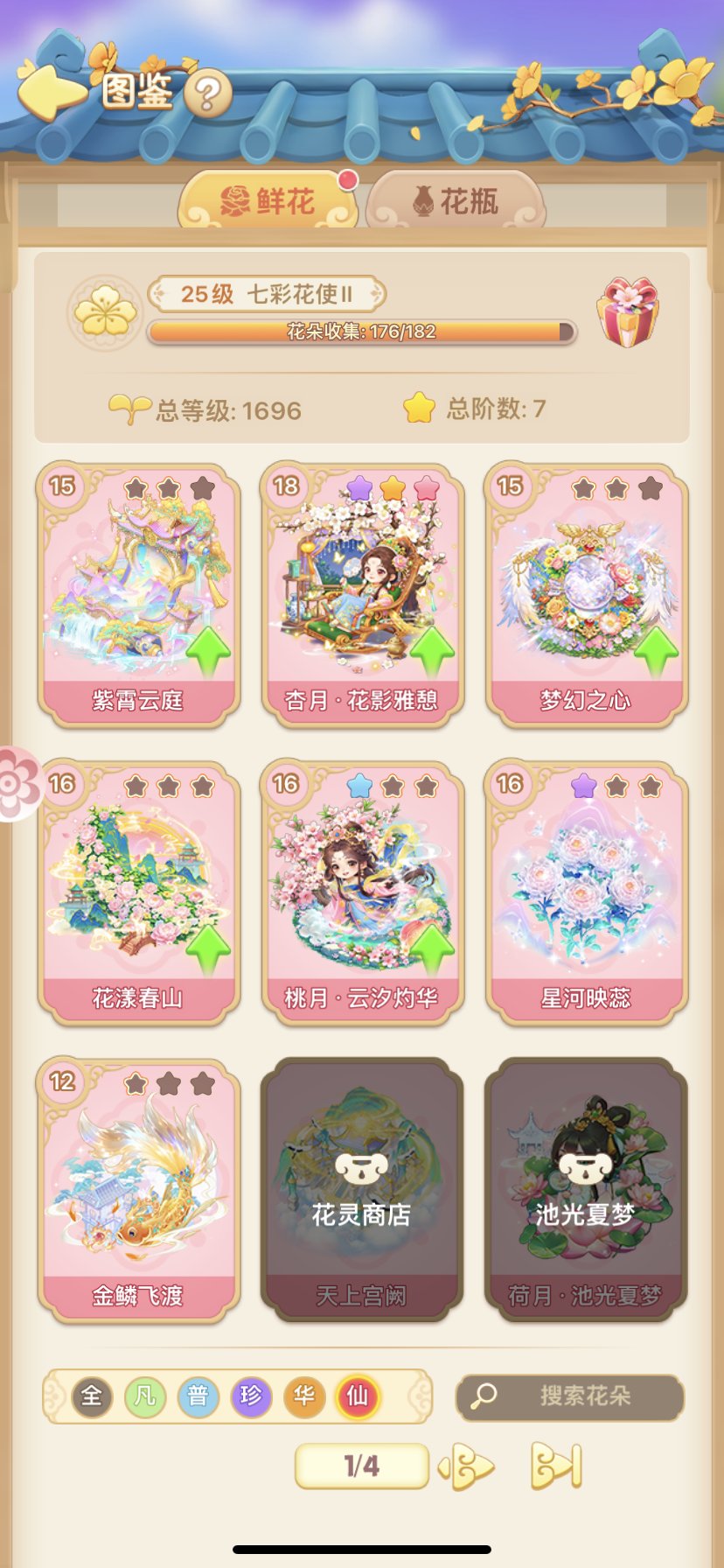Open the locked 天上宫阙 card
This screenshot has height=1568, width=724.
coord(362,1190)
